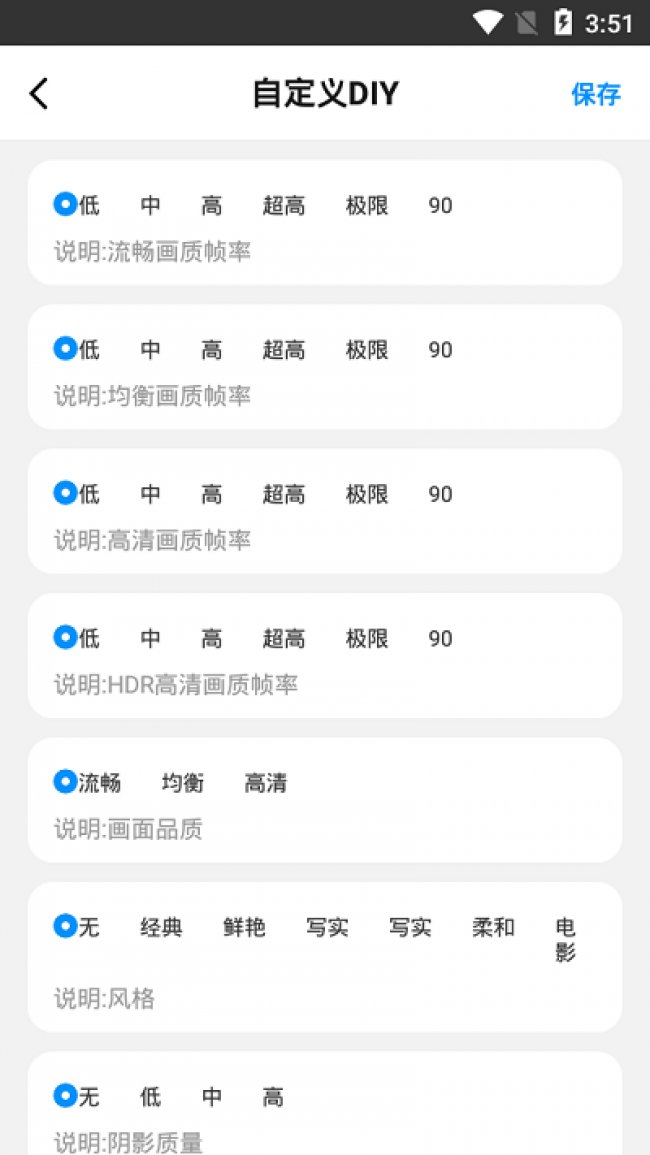Select 中 for HDR高清画质帧率
Screen dimensions: 650x1155
[150, 638]
